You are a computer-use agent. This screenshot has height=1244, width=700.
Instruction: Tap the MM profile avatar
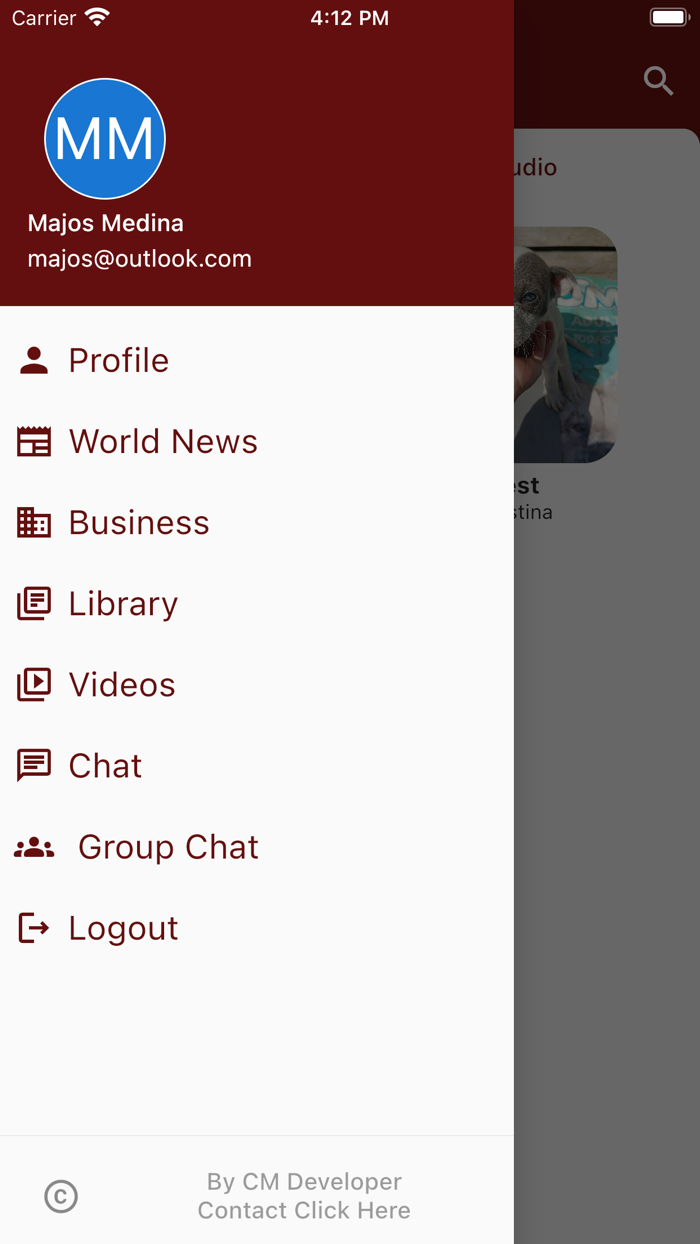pos(105,139)
